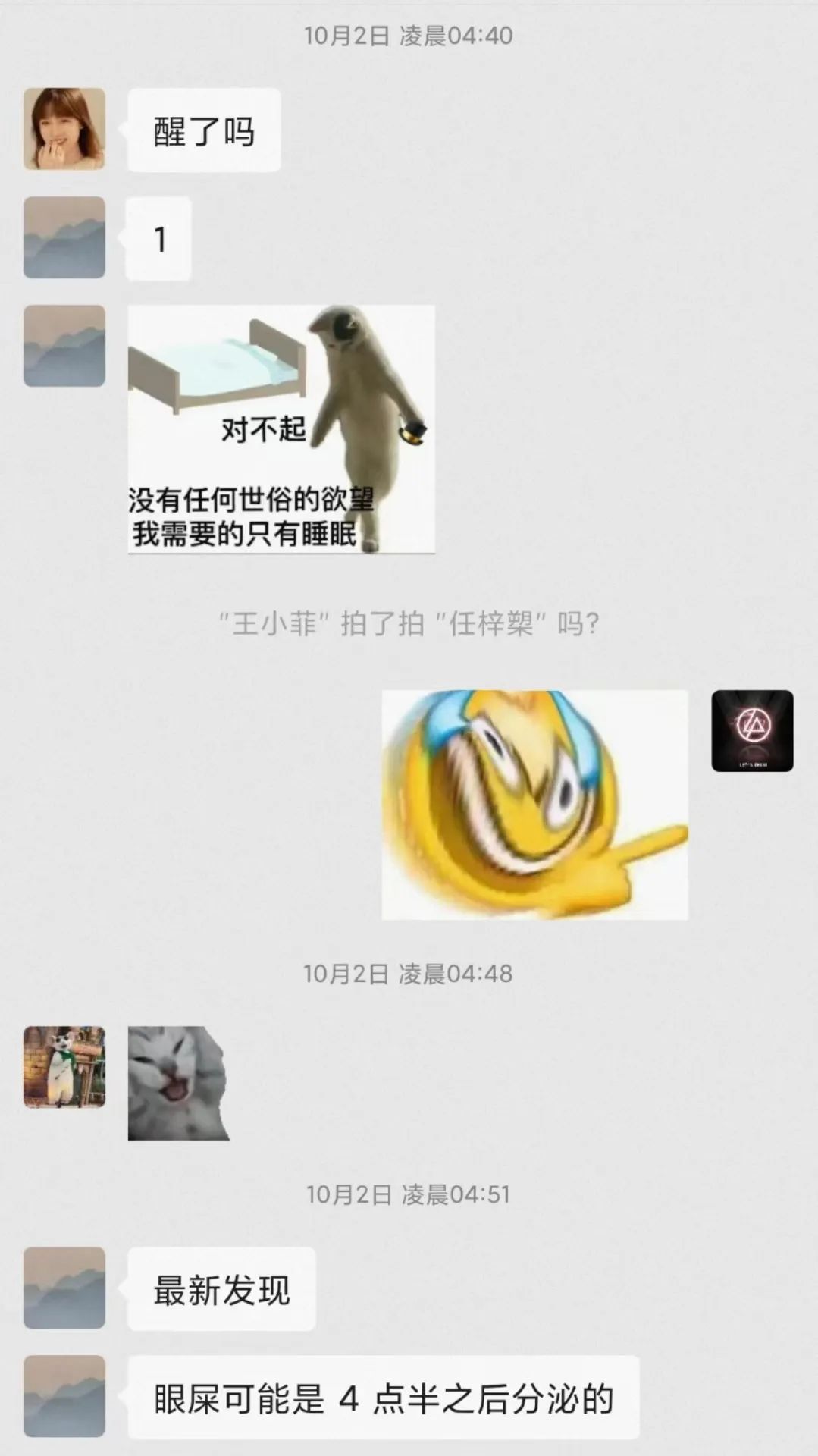View the distorted laughing emoji sticker
818x1456 pixels.
tap(535, 805)
